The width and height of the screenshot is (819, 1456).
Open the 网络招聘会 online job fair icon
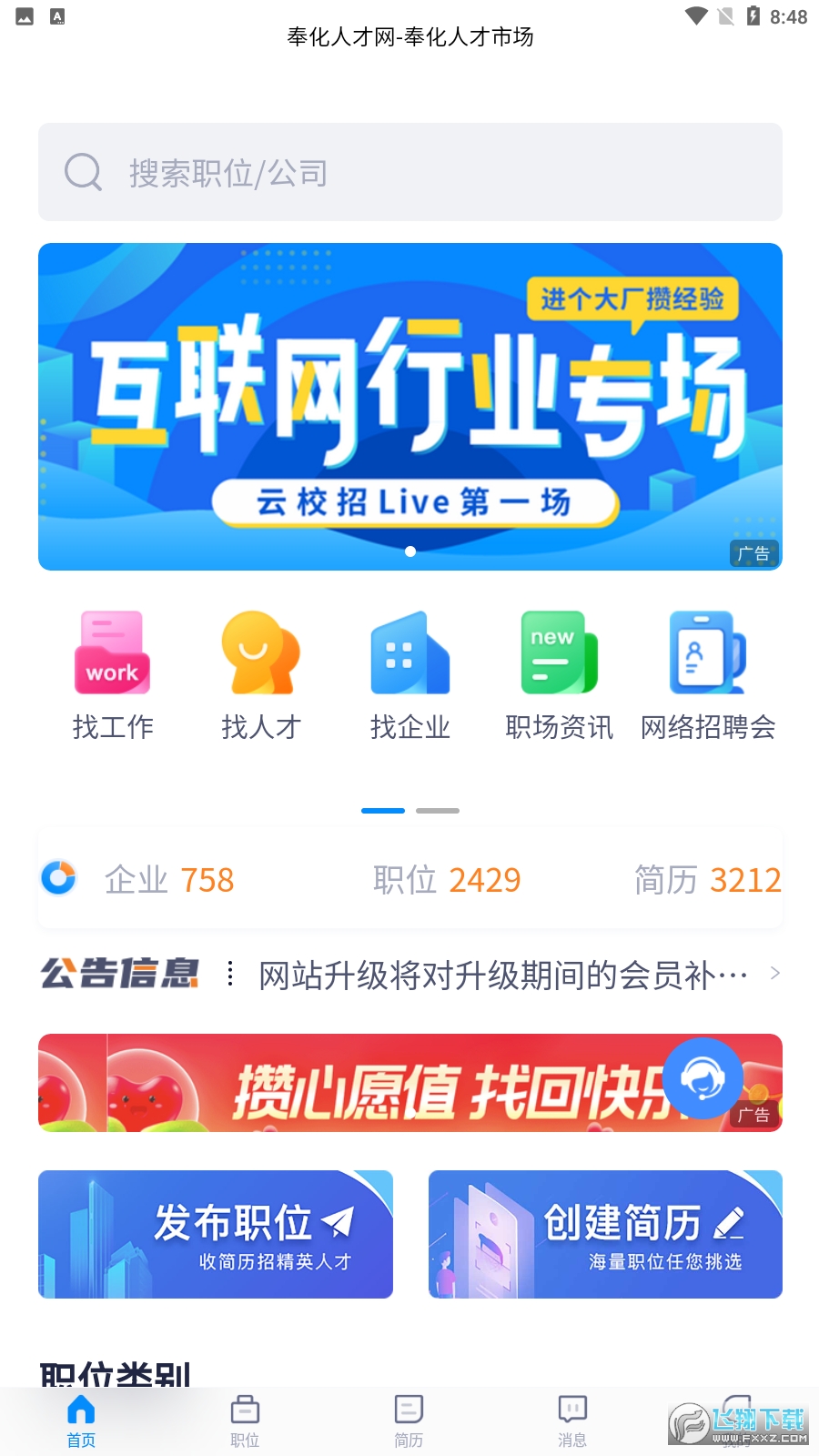pyautogui.click(x=707, y=652)
